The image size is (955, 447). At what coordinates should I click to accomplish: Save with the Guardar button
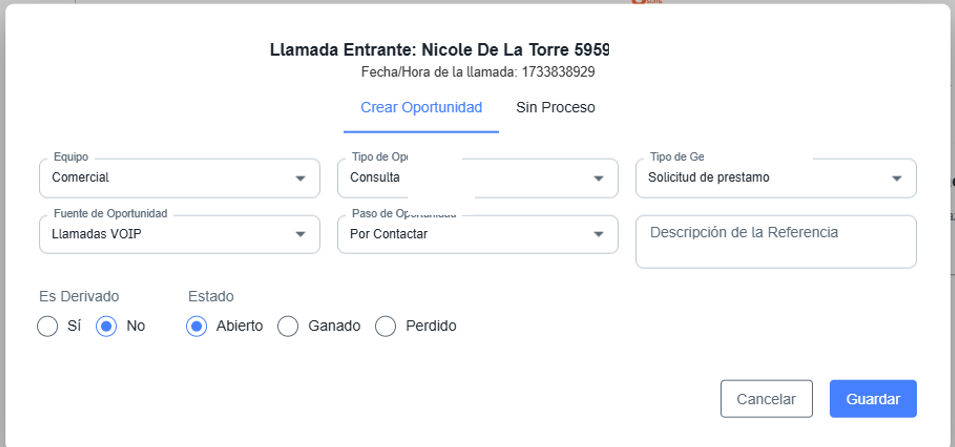pos(873,399)
